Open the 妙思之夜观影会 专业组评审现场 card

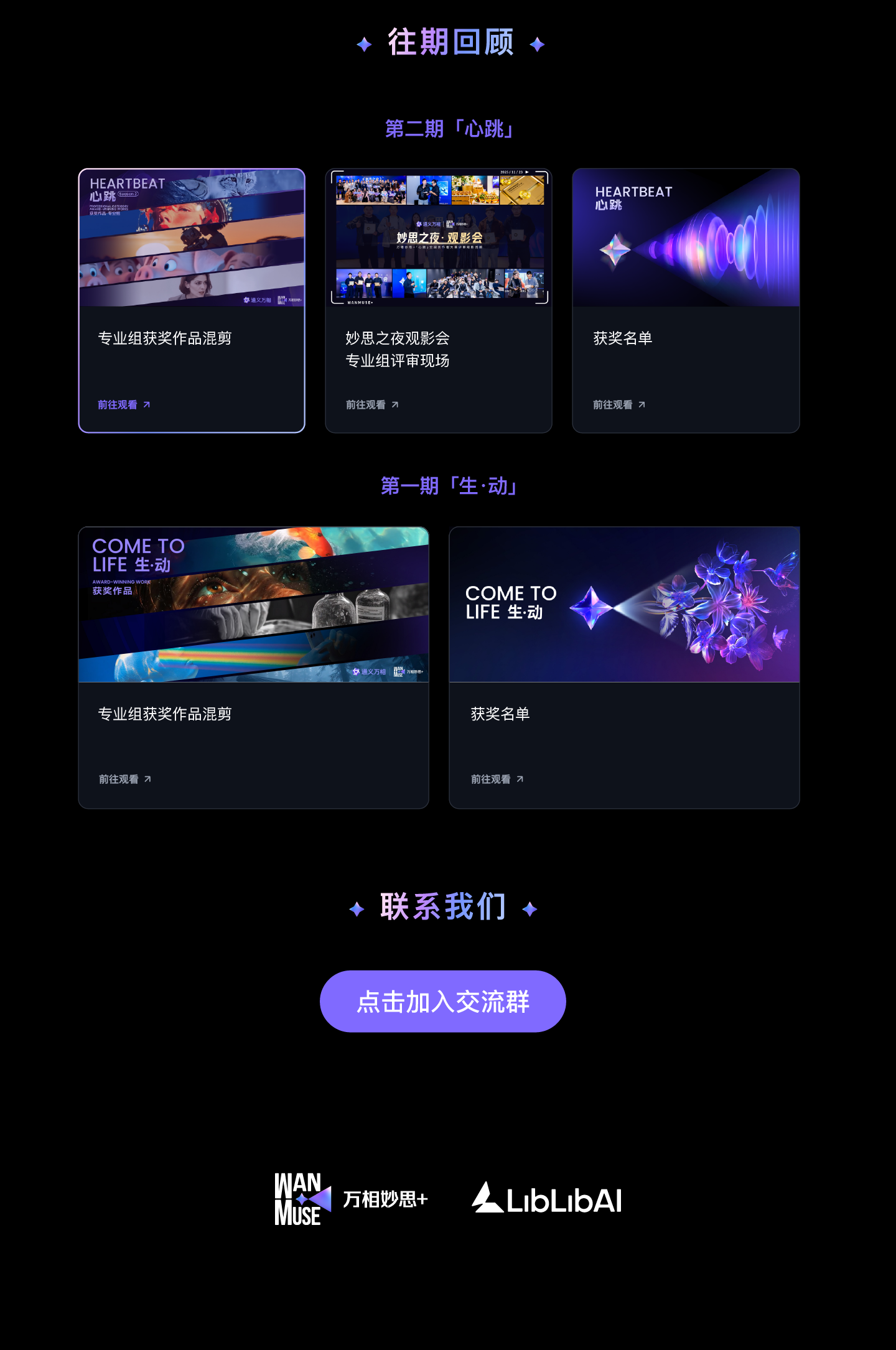(438, 300)
